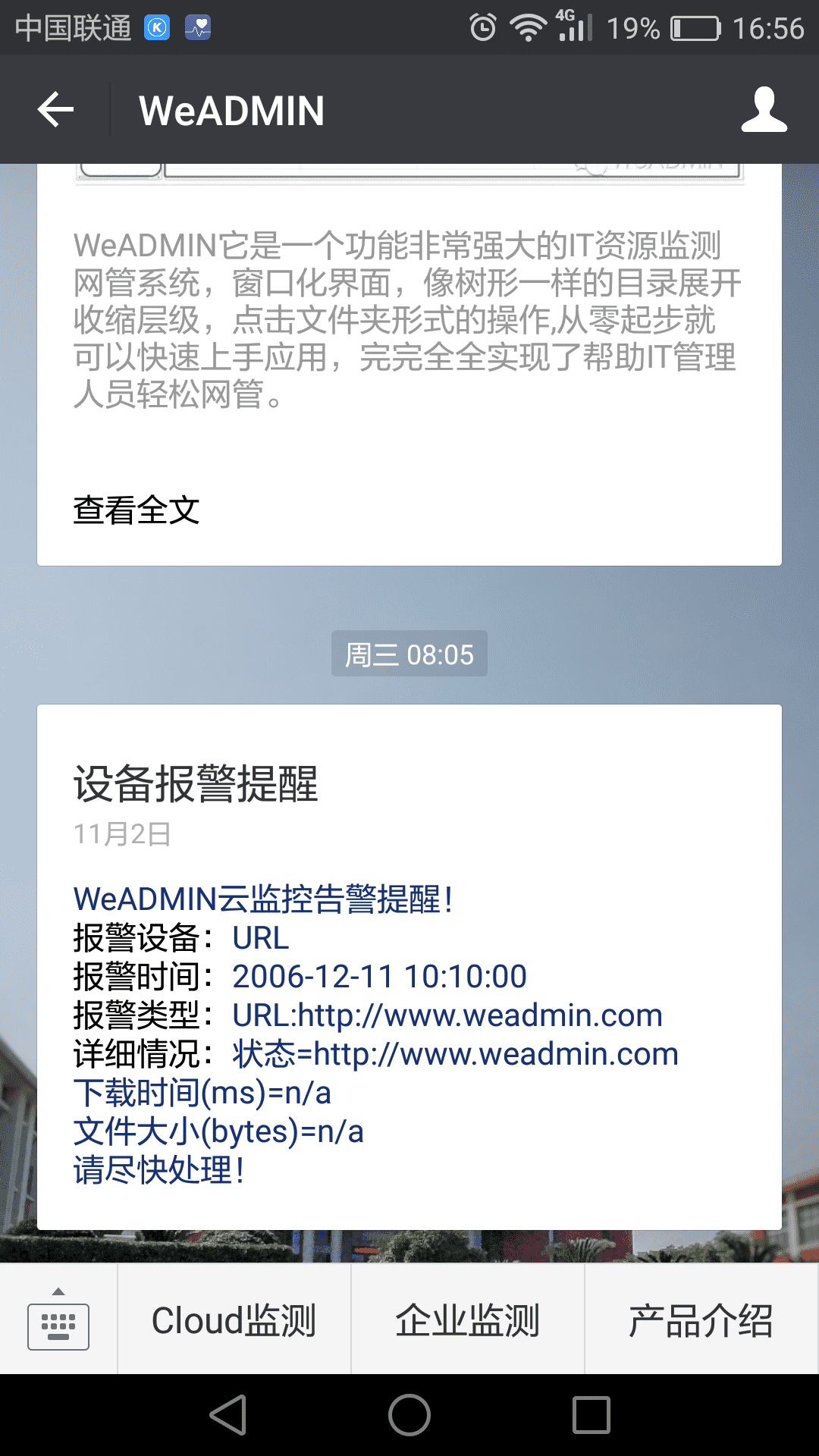Viewport: 819px width, 1456px height.
Task: Open the 设备报警提醒 alert card
Action: [409, 967]
